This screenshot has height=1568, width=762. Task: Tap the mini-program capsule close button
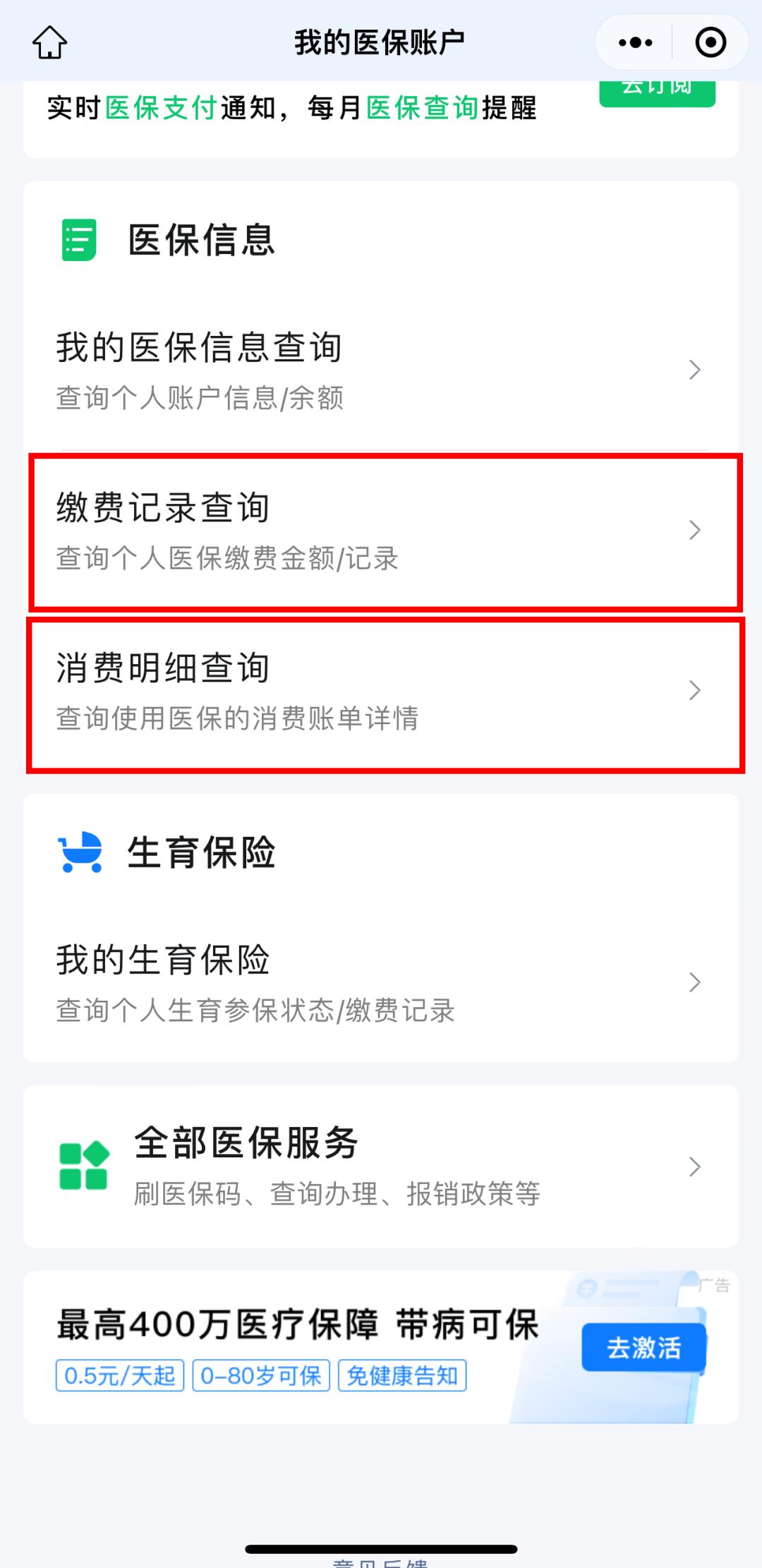point(710,42)
